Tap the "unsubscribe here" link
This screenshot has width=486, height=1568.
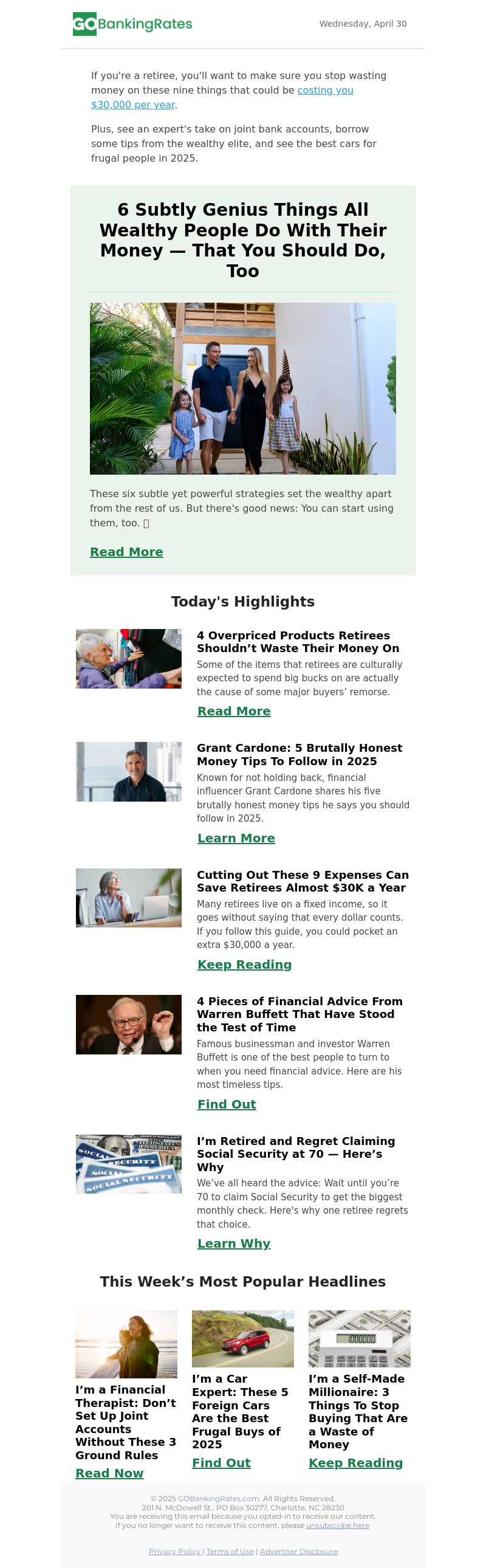[x=338, y=1525]
